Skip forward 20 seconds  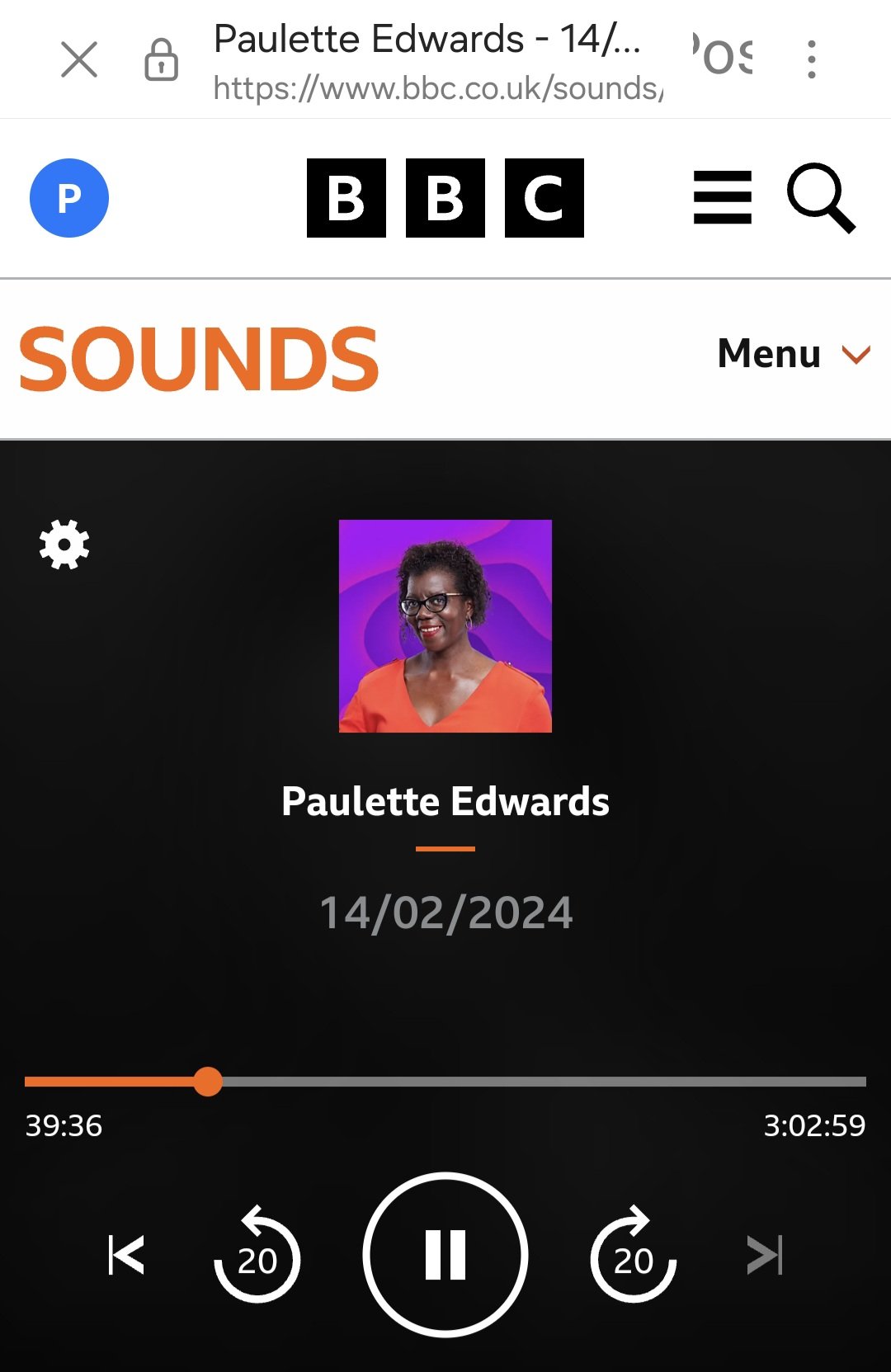click(634, 1255)
